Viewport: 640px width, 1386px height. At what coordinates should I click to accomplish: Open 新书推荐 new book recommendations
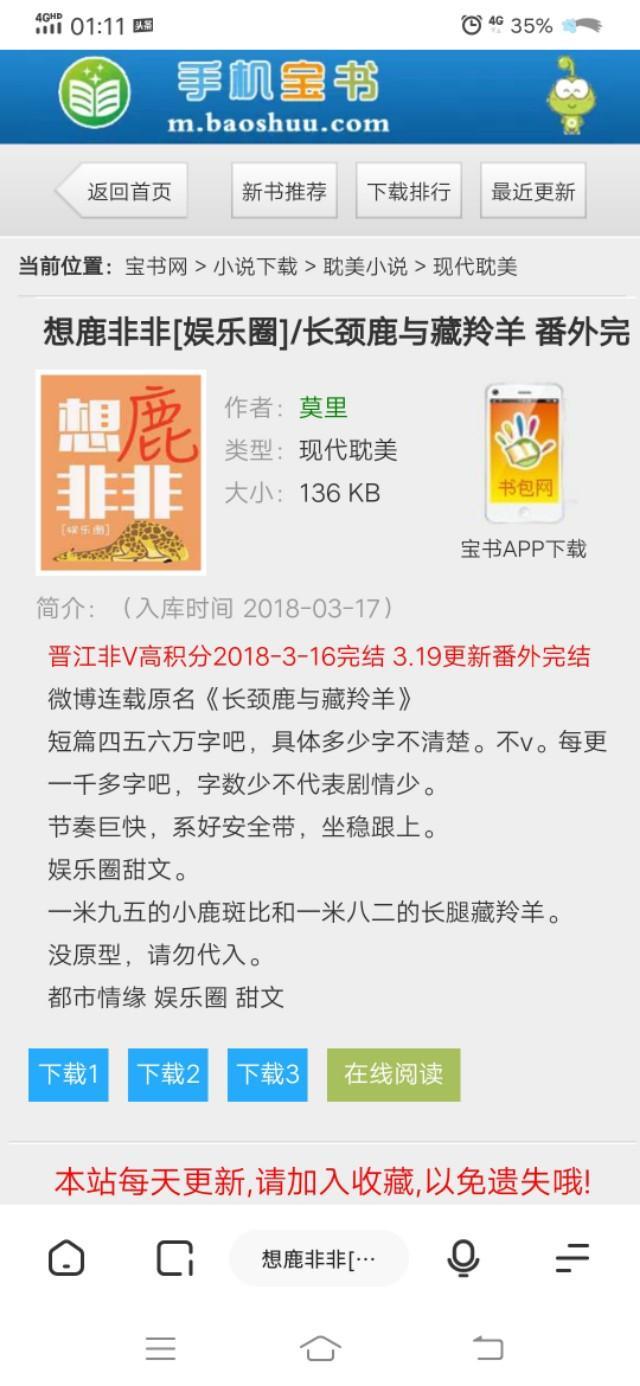[284, 192]
